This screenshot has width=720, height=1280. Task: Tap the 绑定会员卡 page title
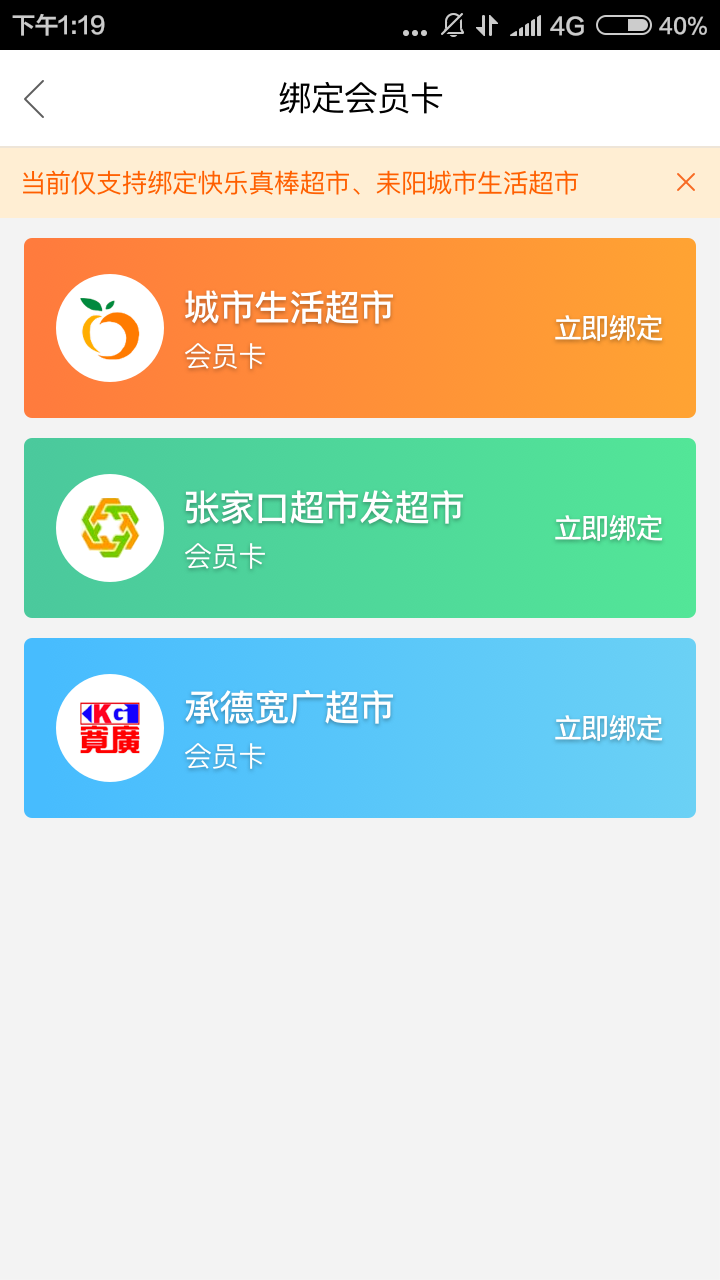click(360, 98)
